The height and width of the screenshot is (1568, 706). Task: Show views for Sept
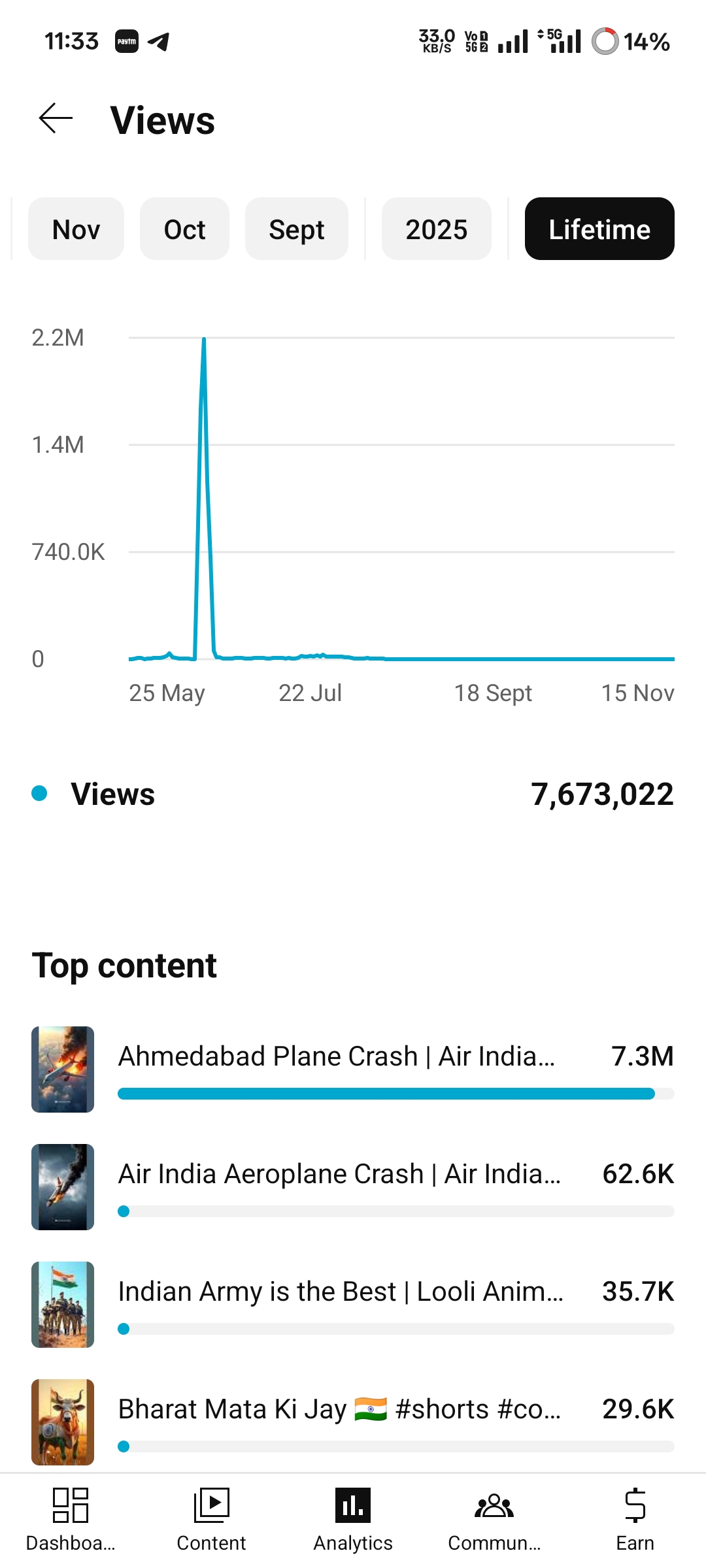296,229
